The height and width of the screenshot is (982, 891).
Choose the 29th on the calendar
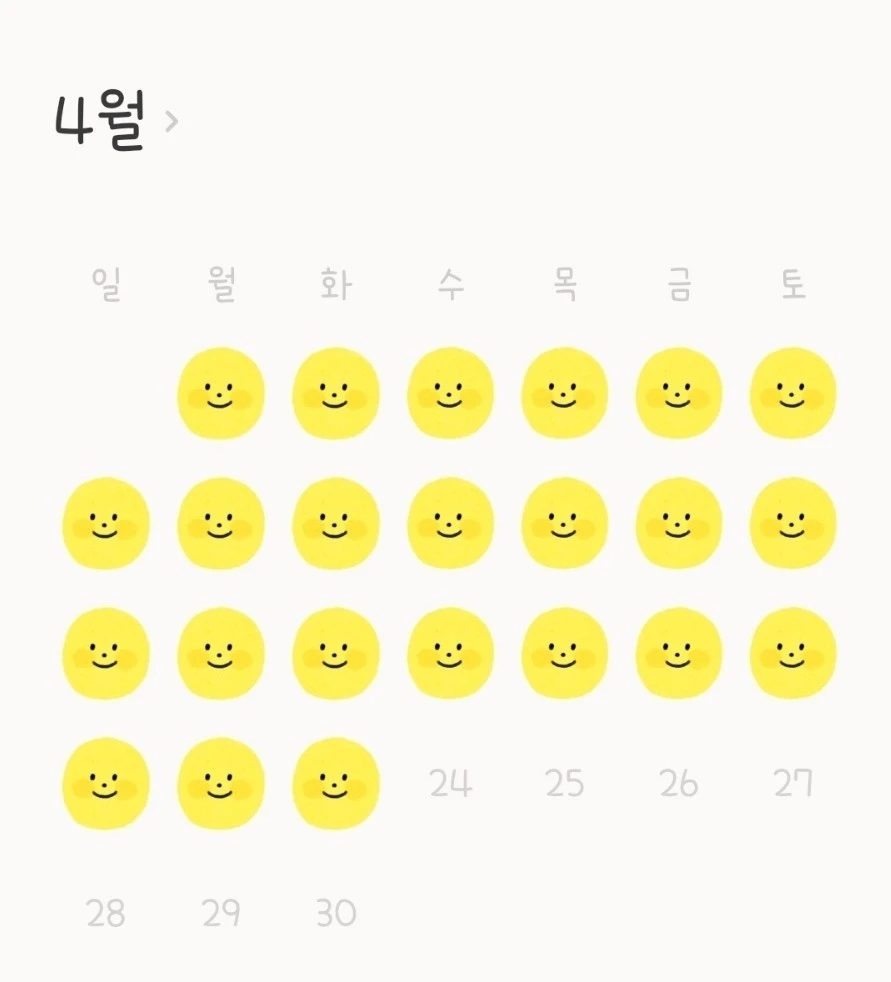pyautogui.click(x=220, y=913)
